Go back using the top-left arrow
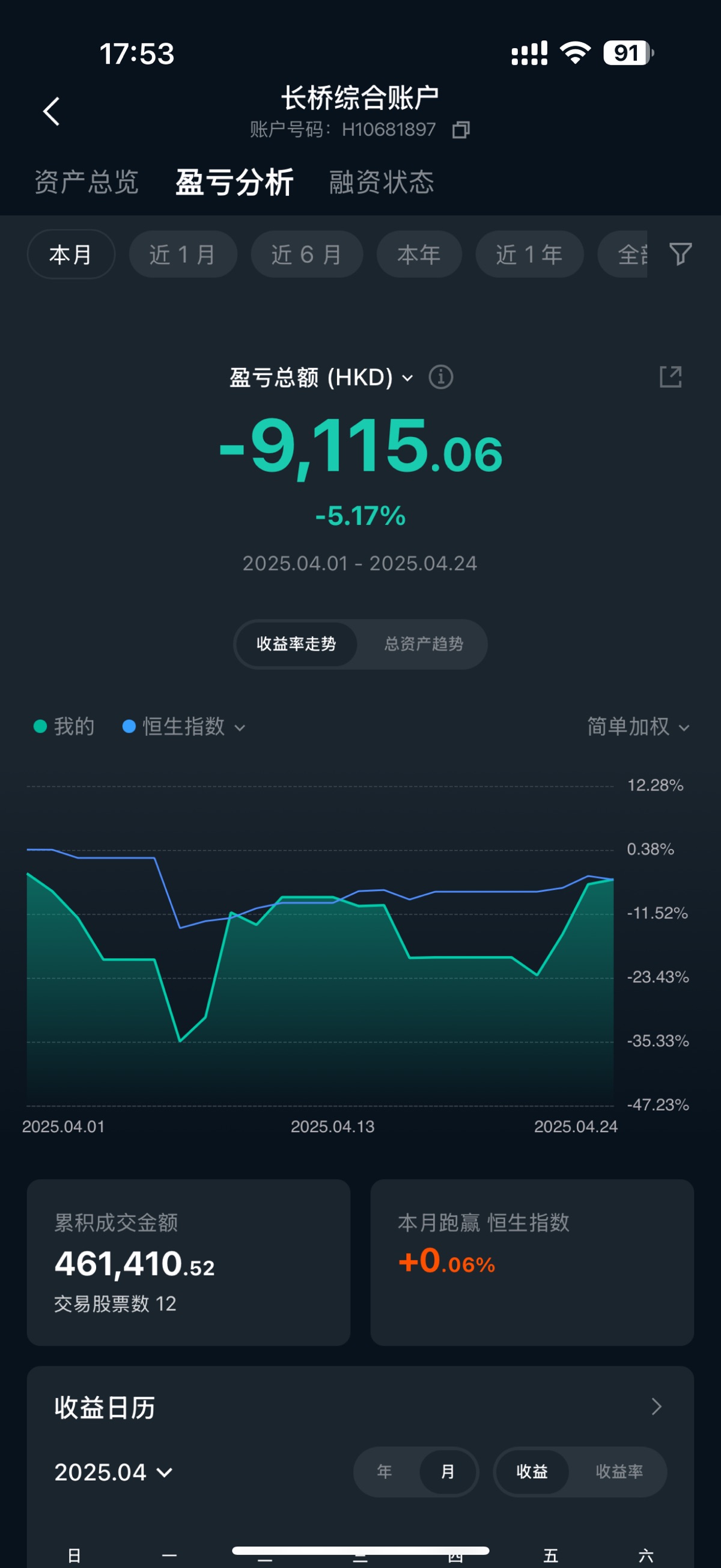The width and height of the screenshot is (721, 1568). click(52, 111)
